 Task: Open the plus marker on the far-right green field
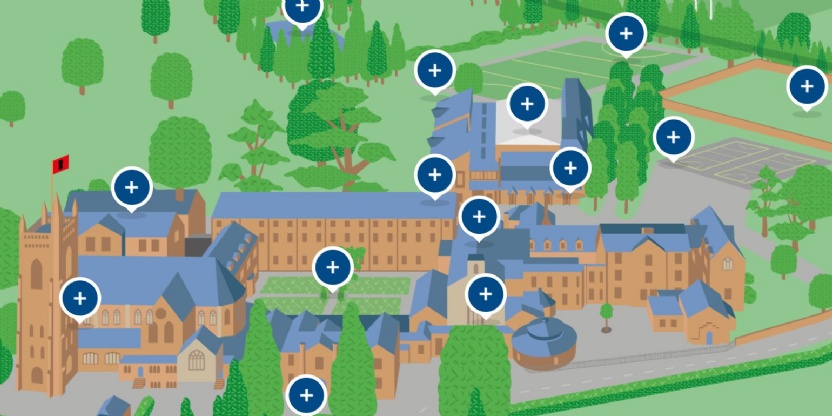tap(807, 86)
